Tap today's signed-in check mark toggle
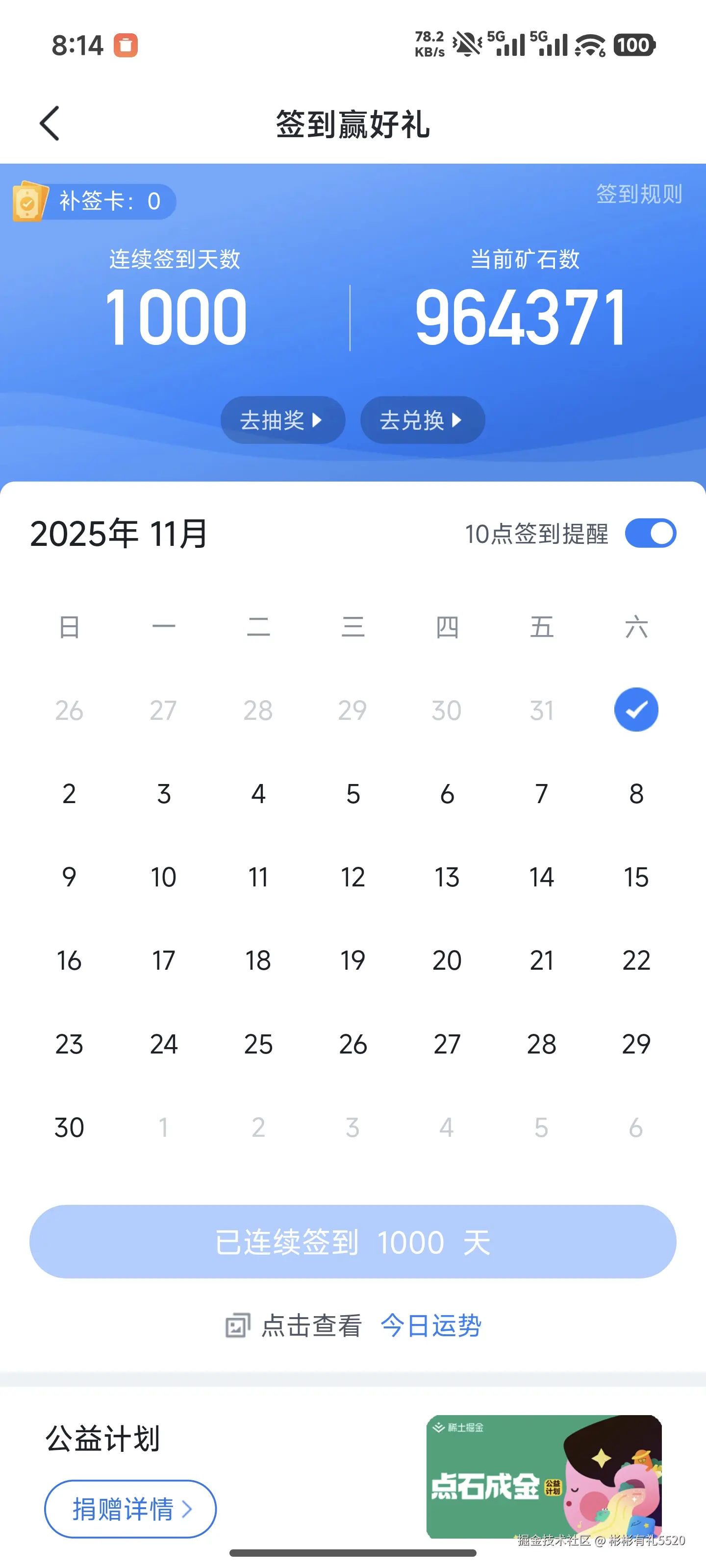 [636, 709]
